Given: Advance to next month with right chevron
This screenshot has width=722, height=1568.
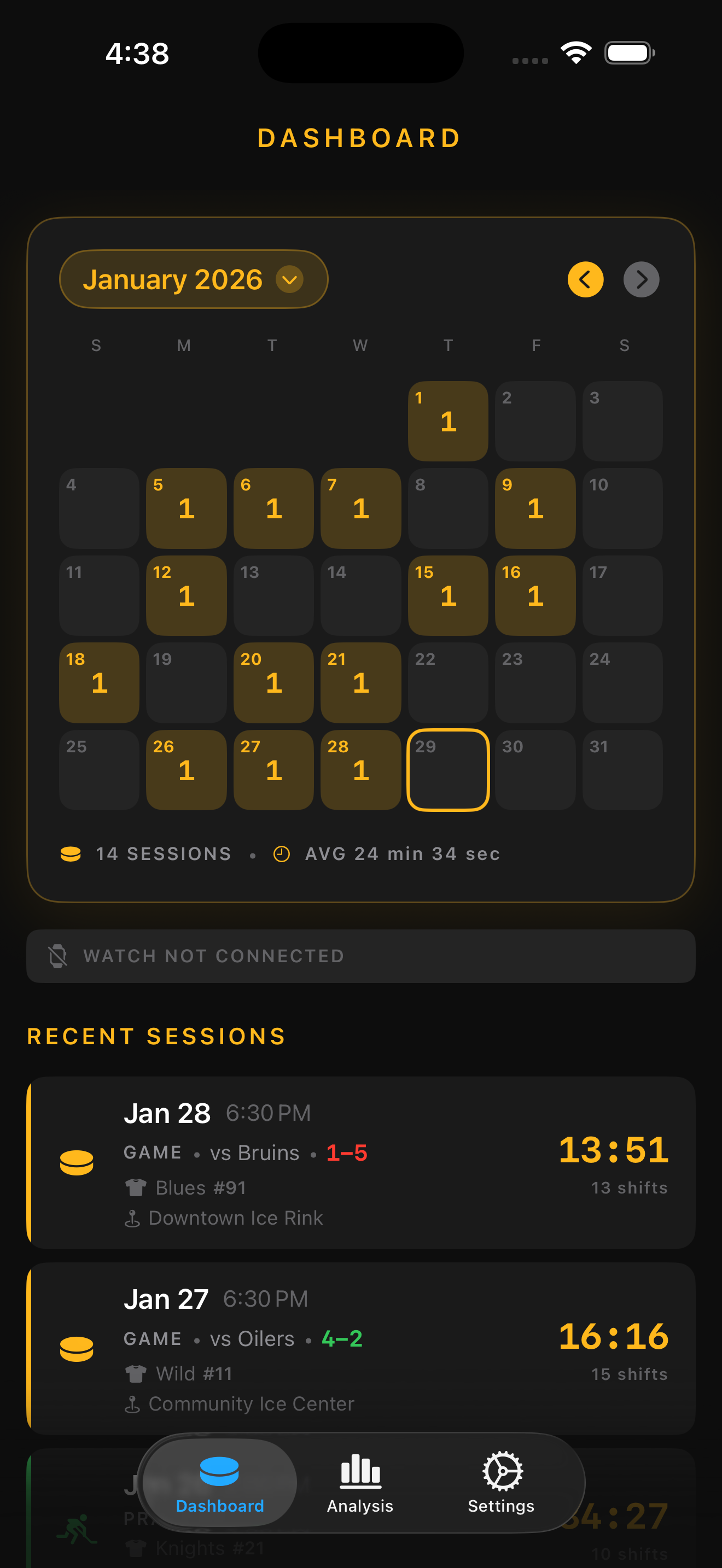Looking at the screenshot, I should pyautogui.click(x=641, y=279).
